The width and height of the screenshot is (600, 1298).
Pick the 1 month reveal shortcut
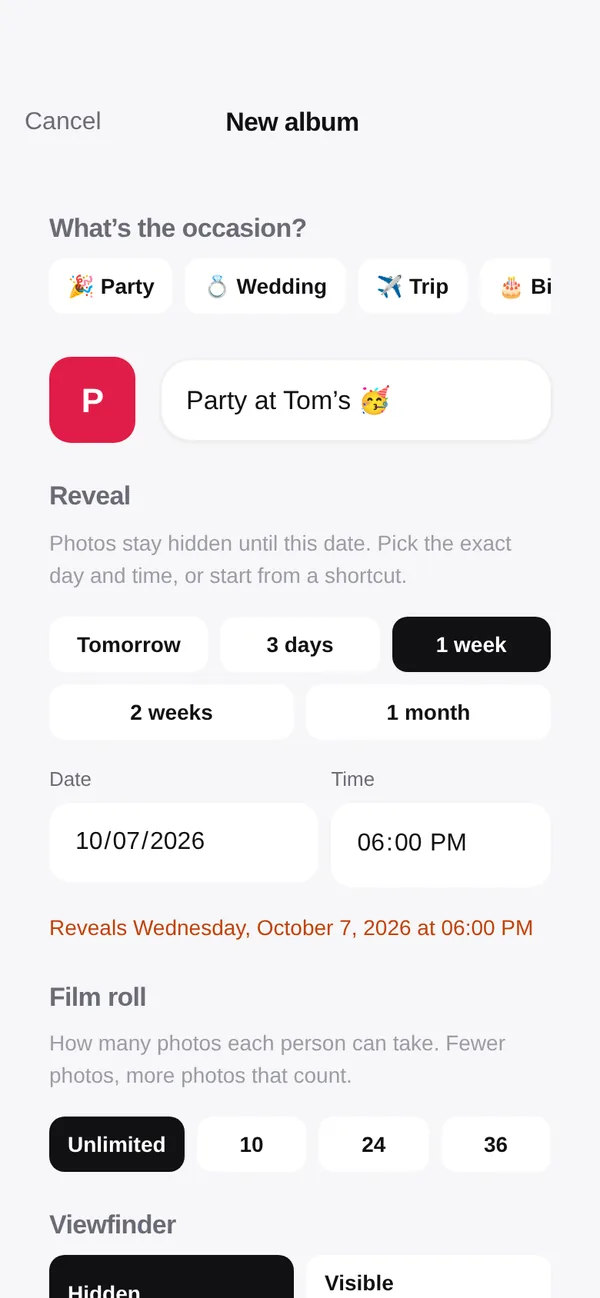coord(428,712)
